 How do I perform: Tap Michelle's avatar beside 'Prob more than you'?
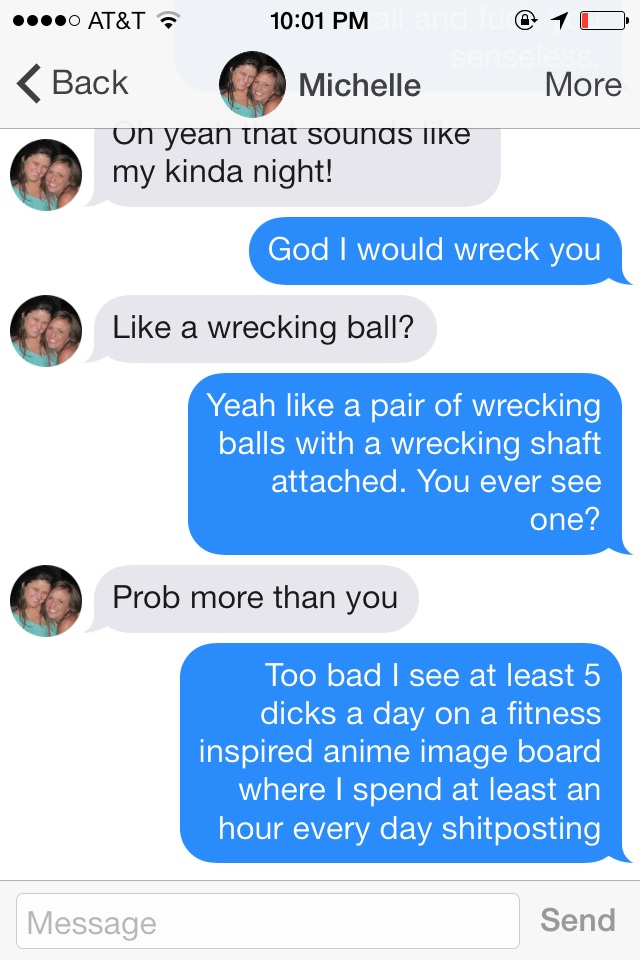(x=46, y=600)
